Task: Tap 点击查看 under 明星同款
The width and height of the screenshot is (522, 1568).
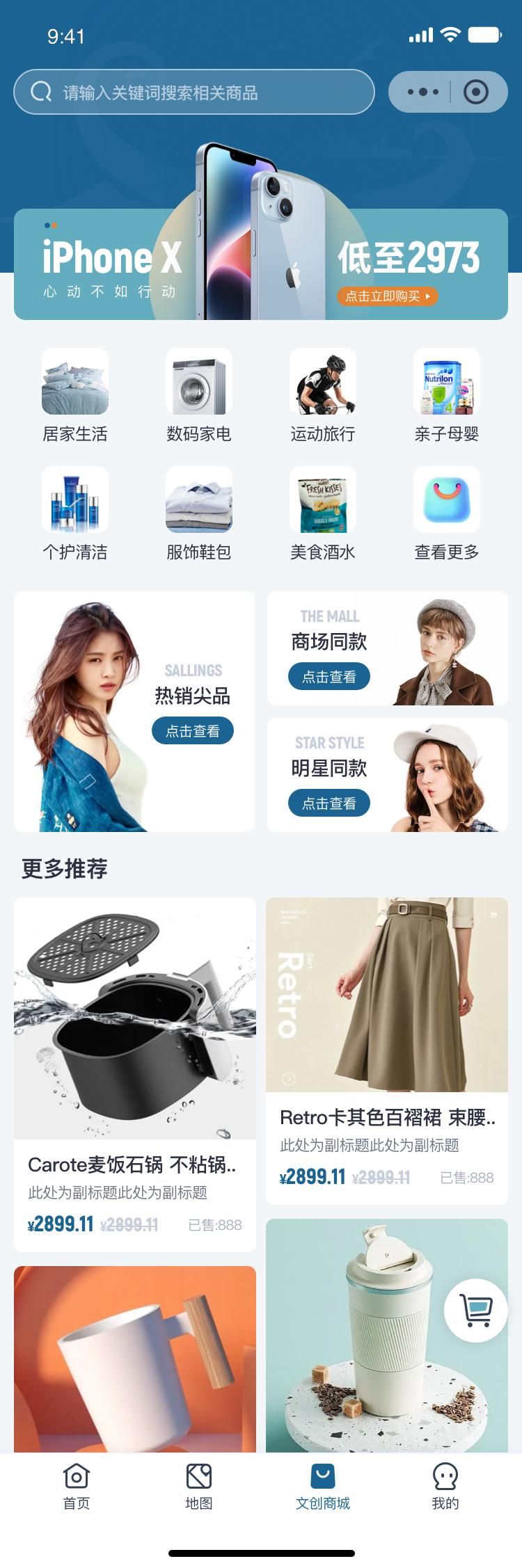Action: 329,803
